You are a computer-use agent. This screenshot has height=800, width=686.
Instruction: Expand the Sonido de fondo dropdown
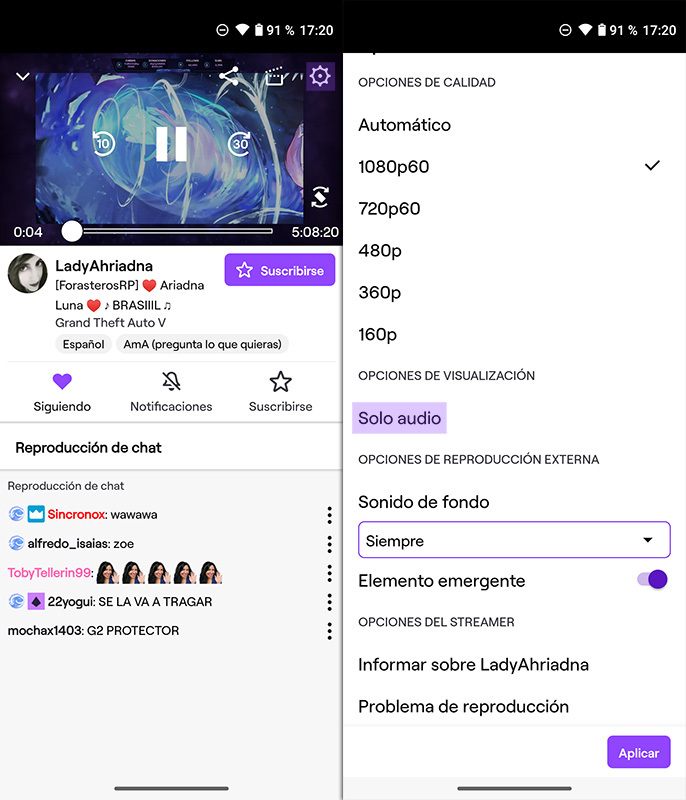point(513,540)
